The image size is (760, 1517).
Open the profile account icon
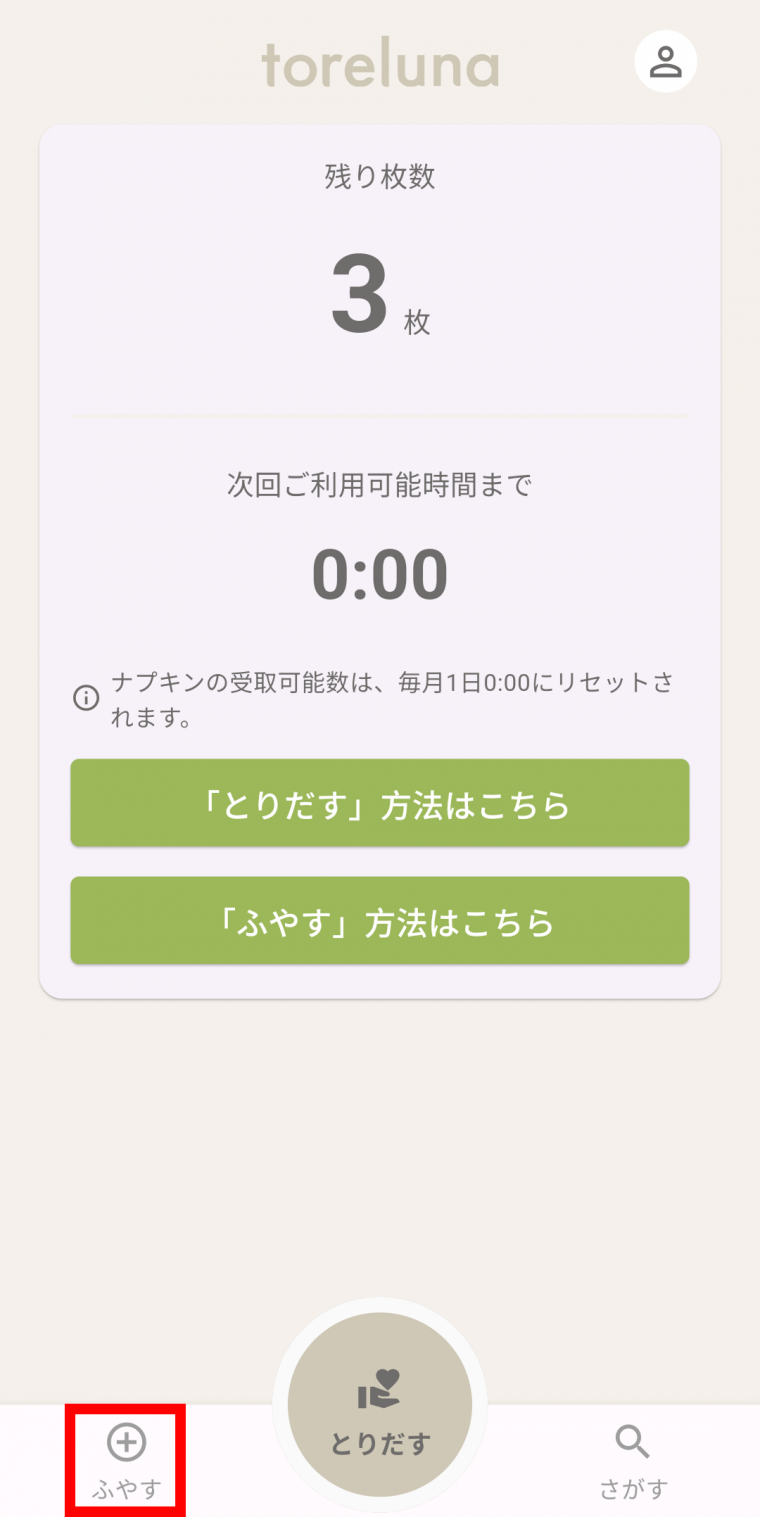665,61
